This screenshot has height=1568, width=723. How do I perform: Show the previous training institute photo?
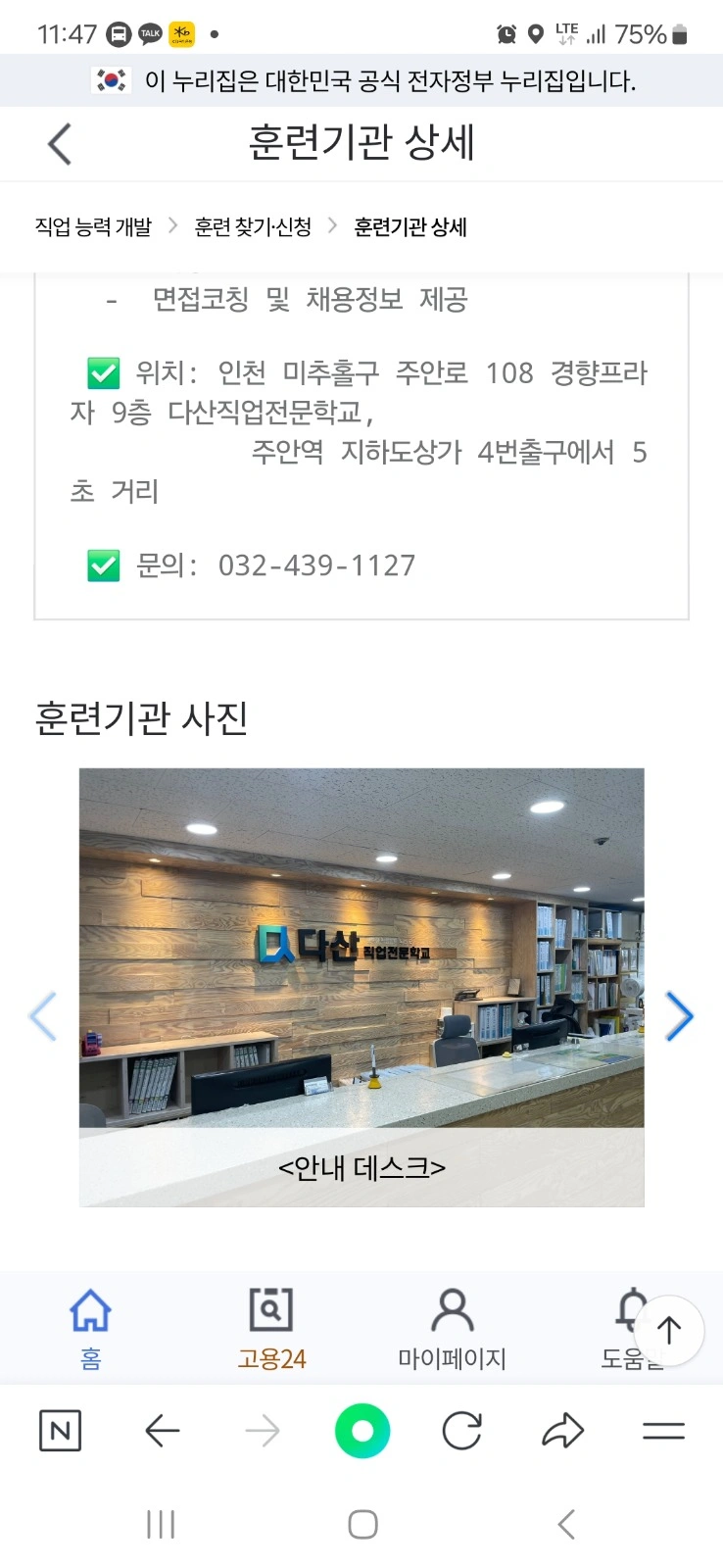pyautogui.click(x=43, y=1016)
